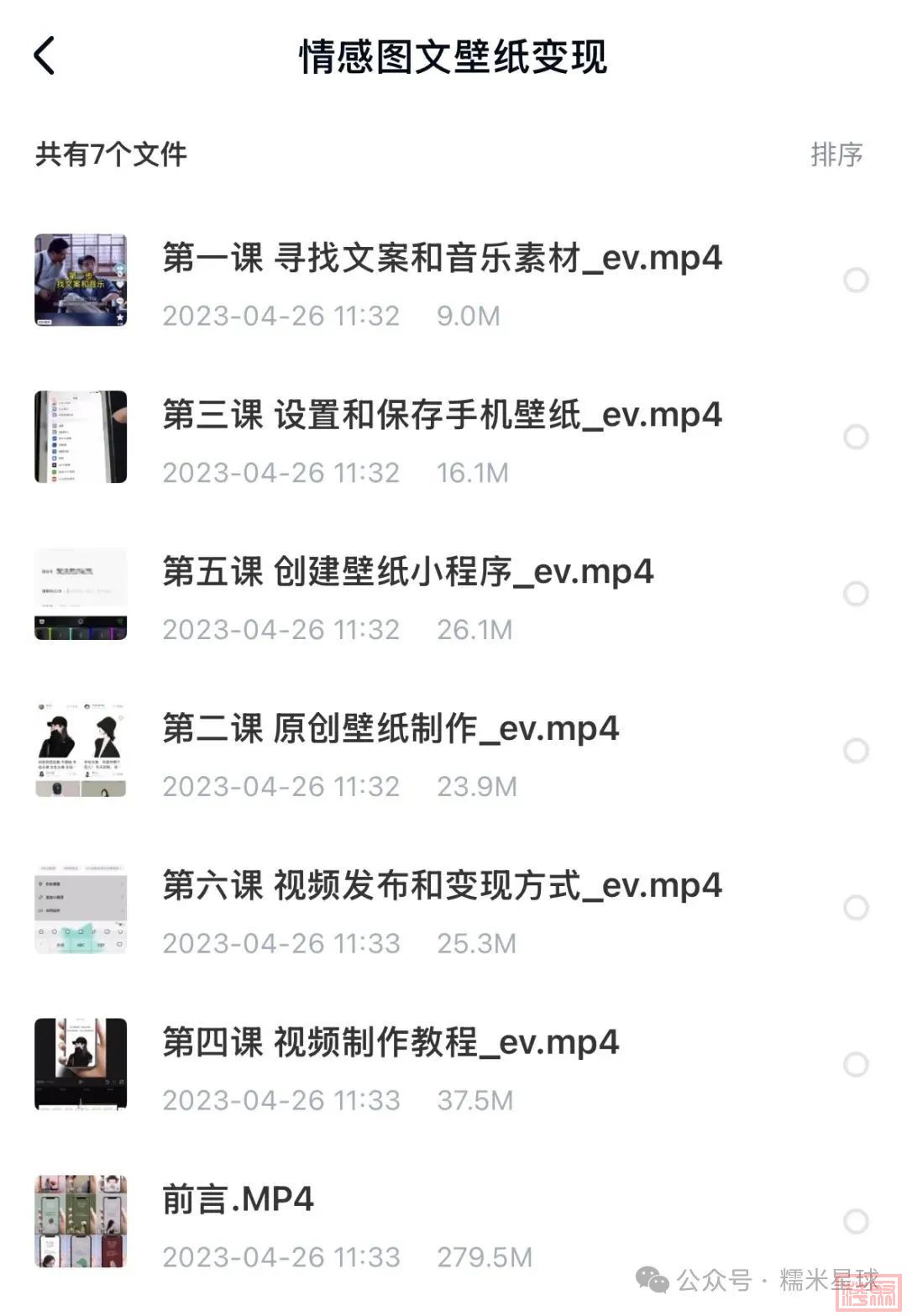Open 第二课 原创壁纸制作 video file
The image size is (907, 1316).
pos(391,729)
